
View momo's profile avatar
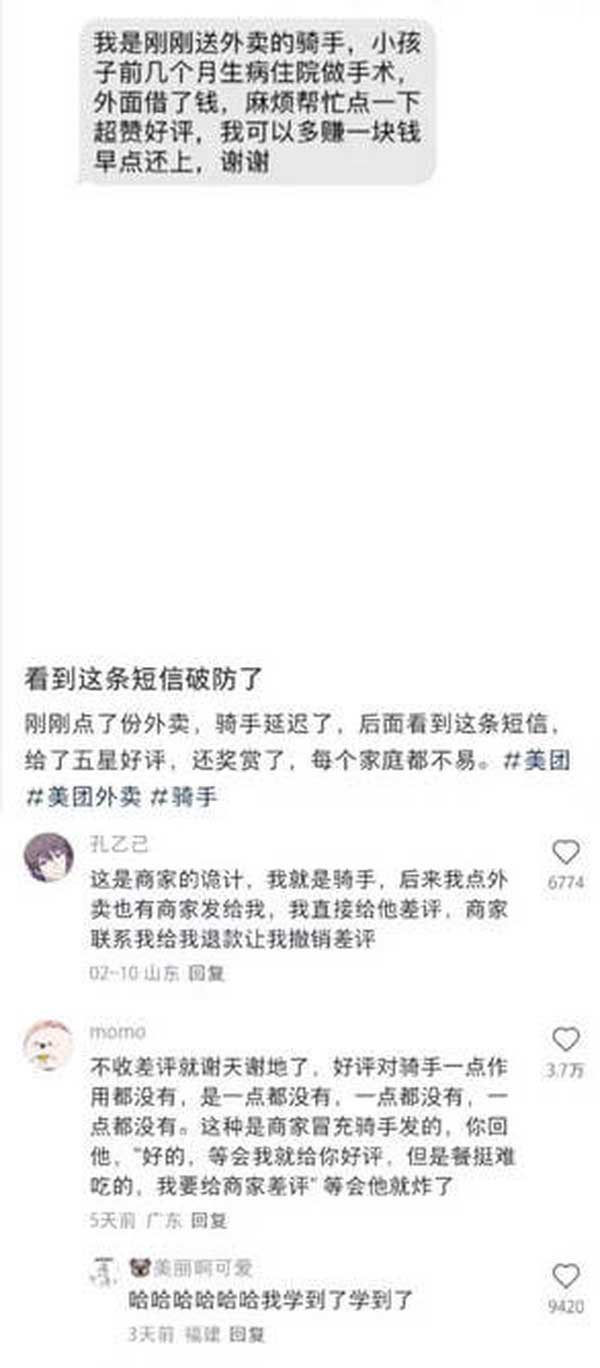(49, 1045)
